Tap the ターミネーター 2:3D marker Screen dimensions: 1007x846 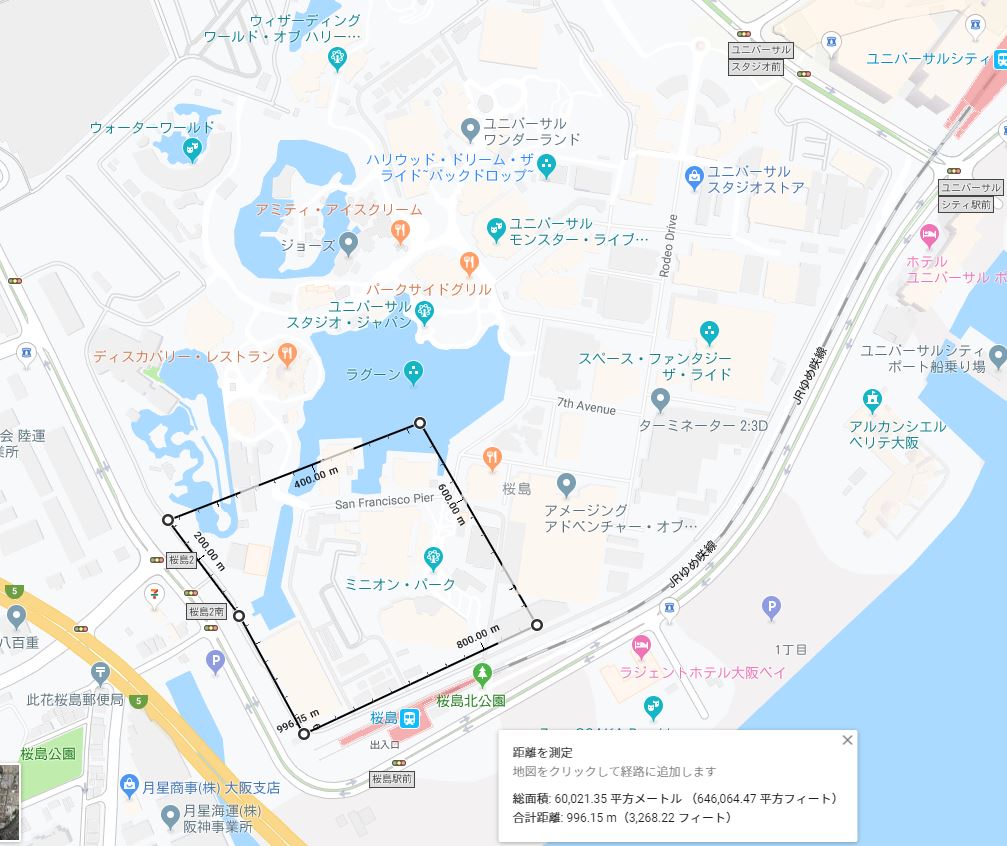click(x=659, y=401)
